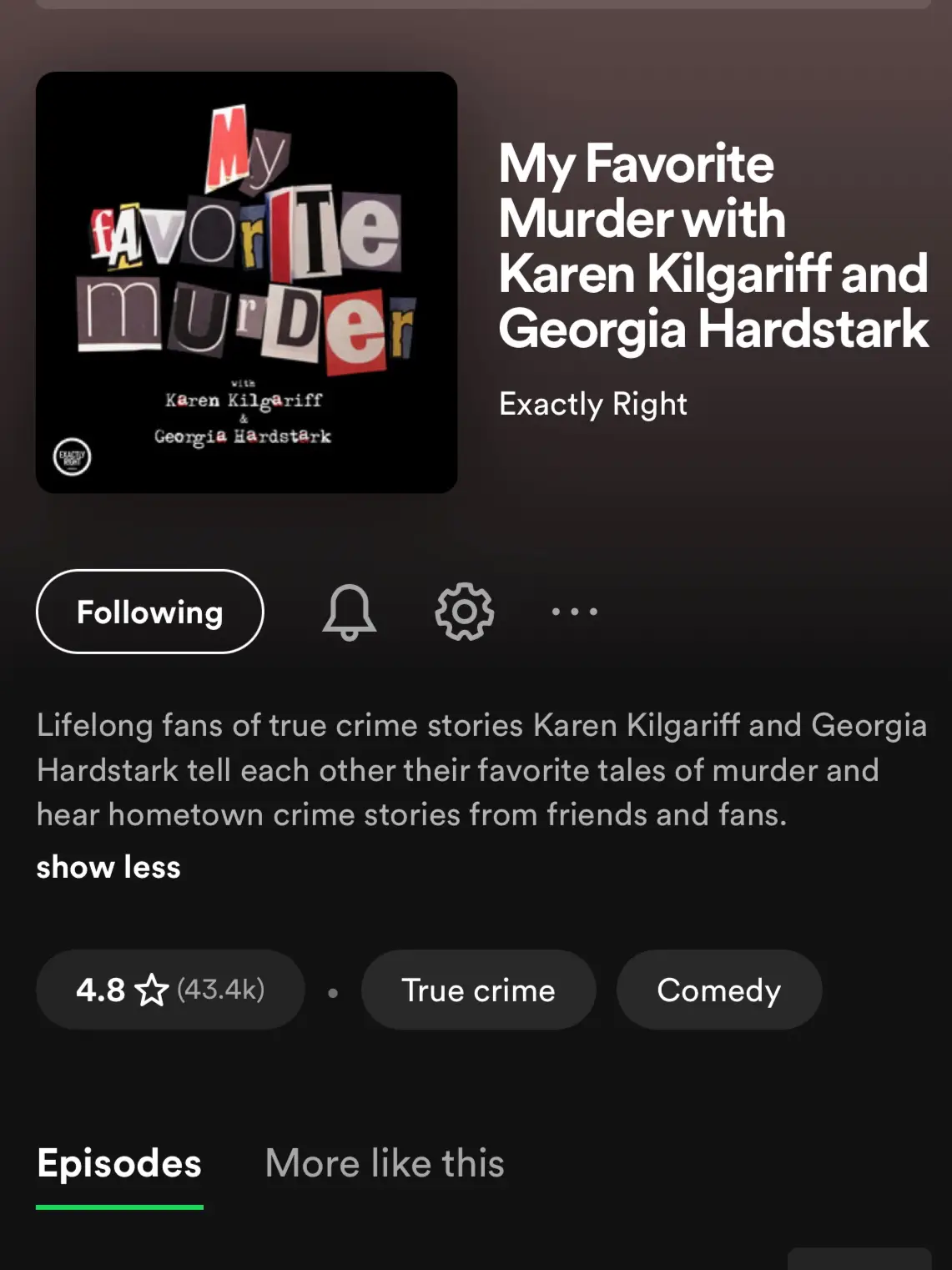Select the Comedy category chip

718,990
